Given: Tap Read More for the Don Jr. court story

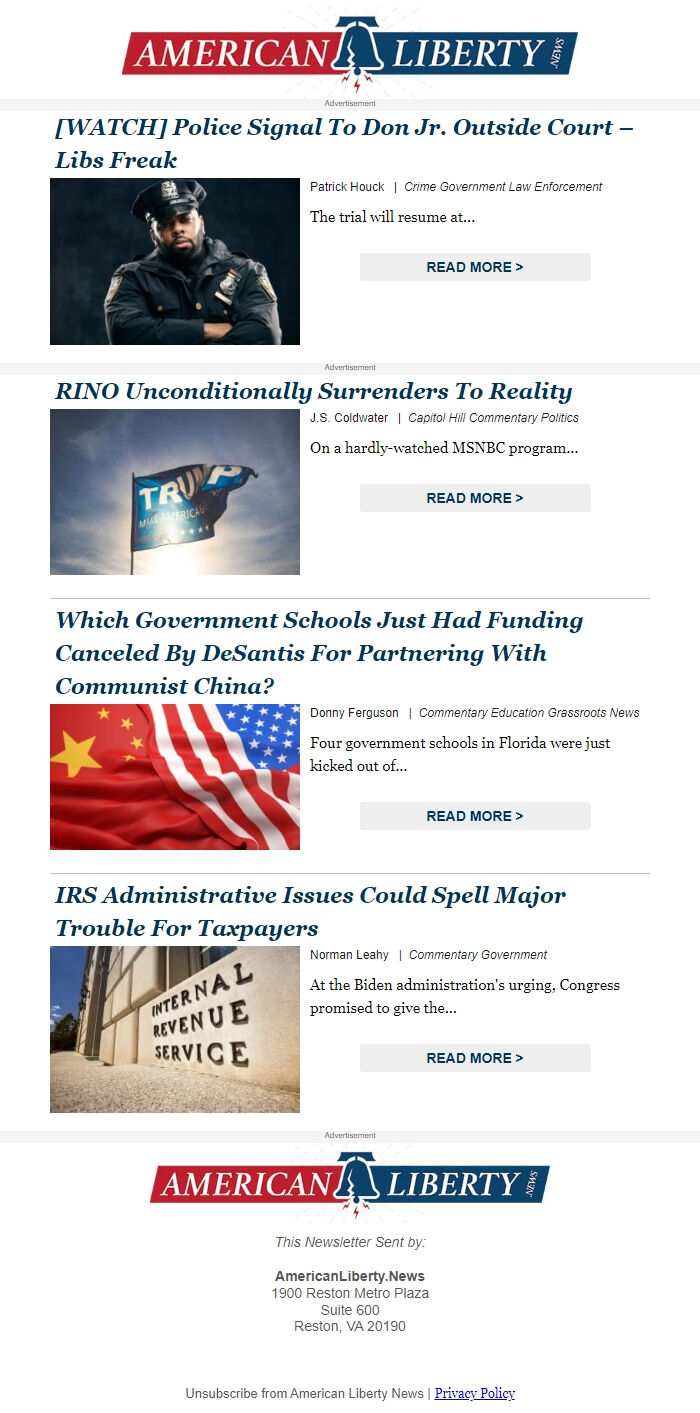Looking at the screenshot, I should coord(475,267).
